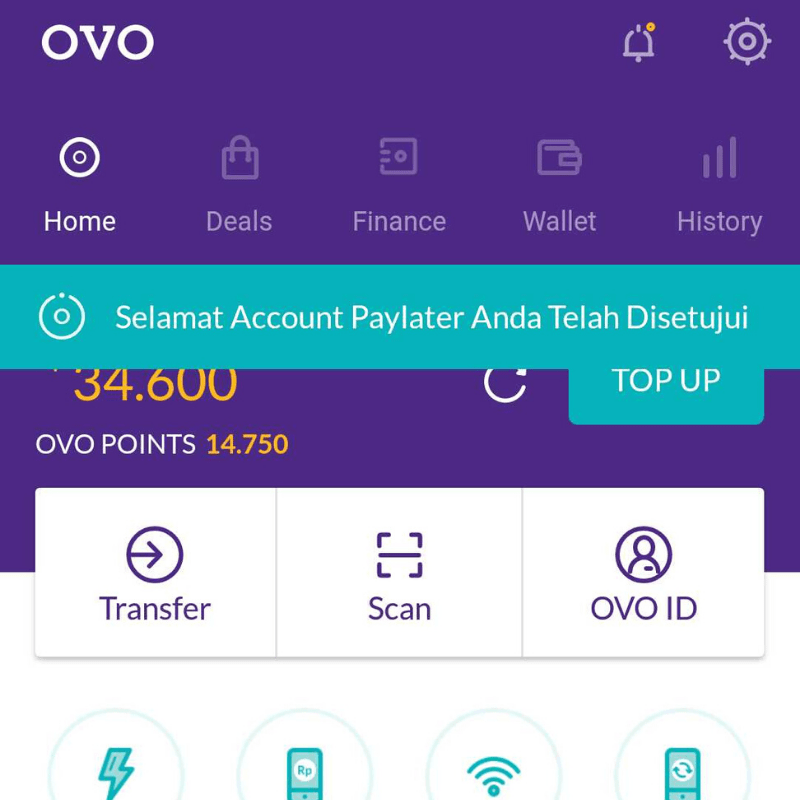Open the notifications bell
Screen dimensions: 800x800
pyautogui.click(x=638, y=43)
